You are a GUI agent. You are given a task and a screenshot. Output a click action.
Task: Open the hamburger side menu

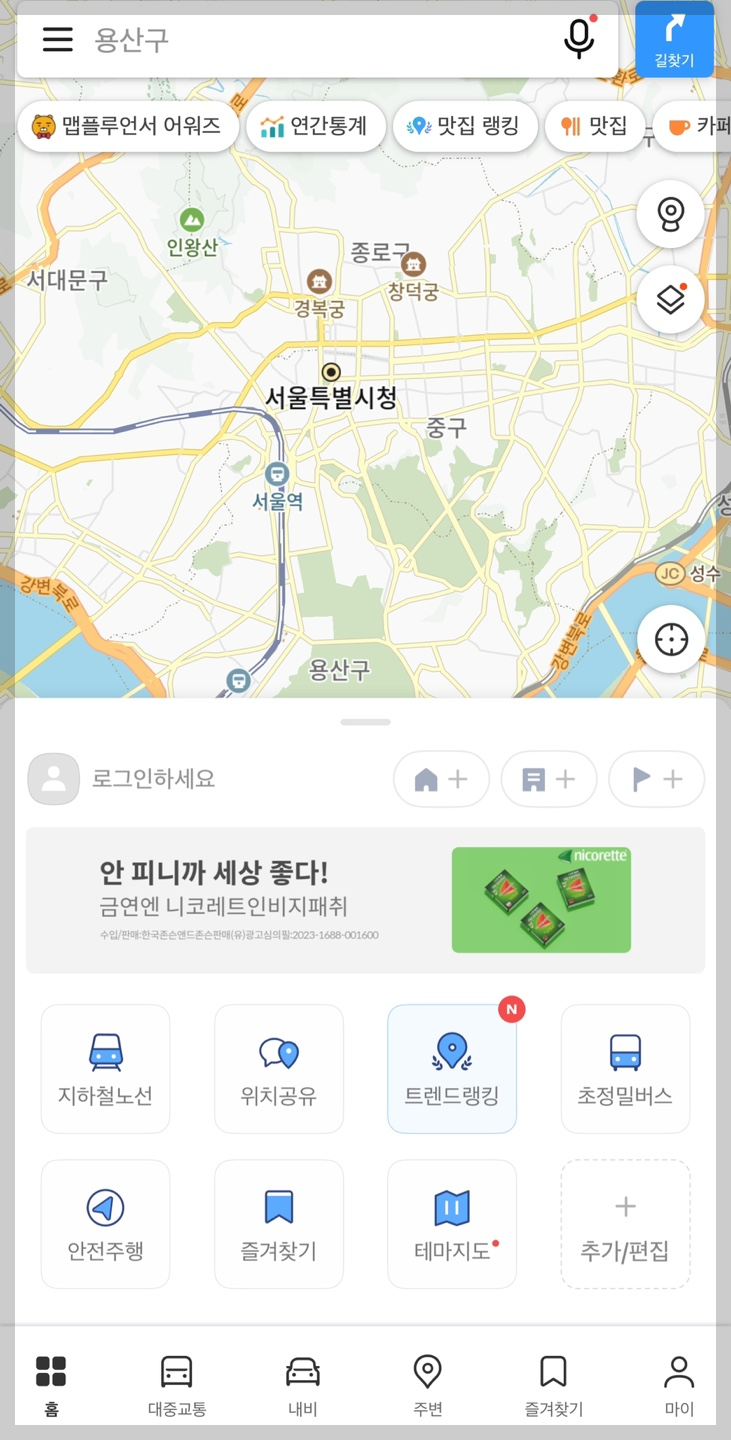pos(57,40)
